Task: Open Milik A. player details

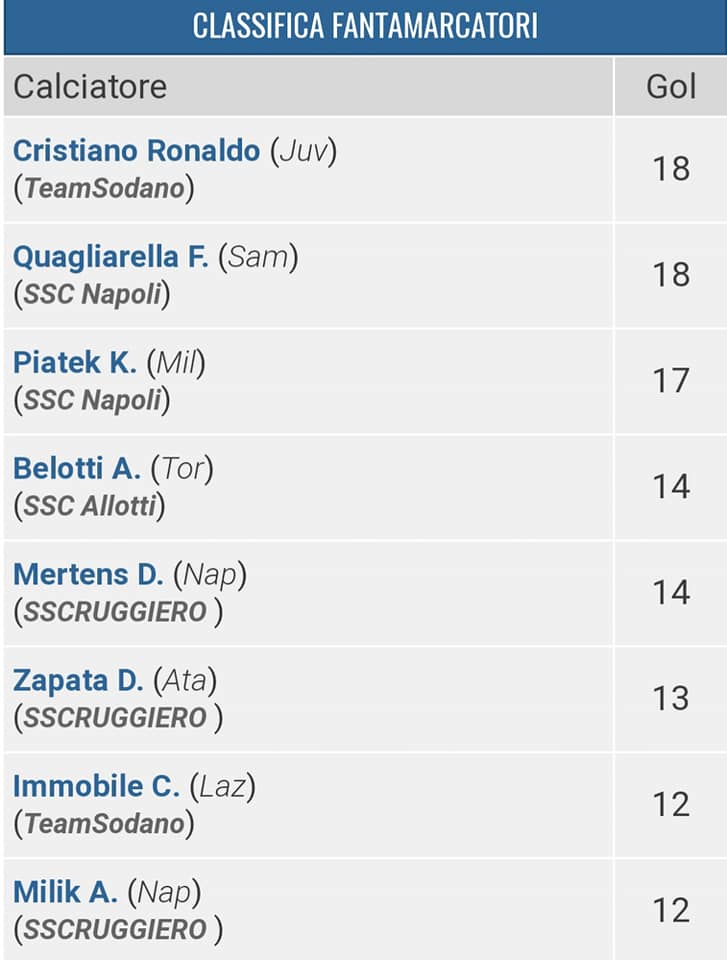Action: pyautogui.click(x=66, y=892)
